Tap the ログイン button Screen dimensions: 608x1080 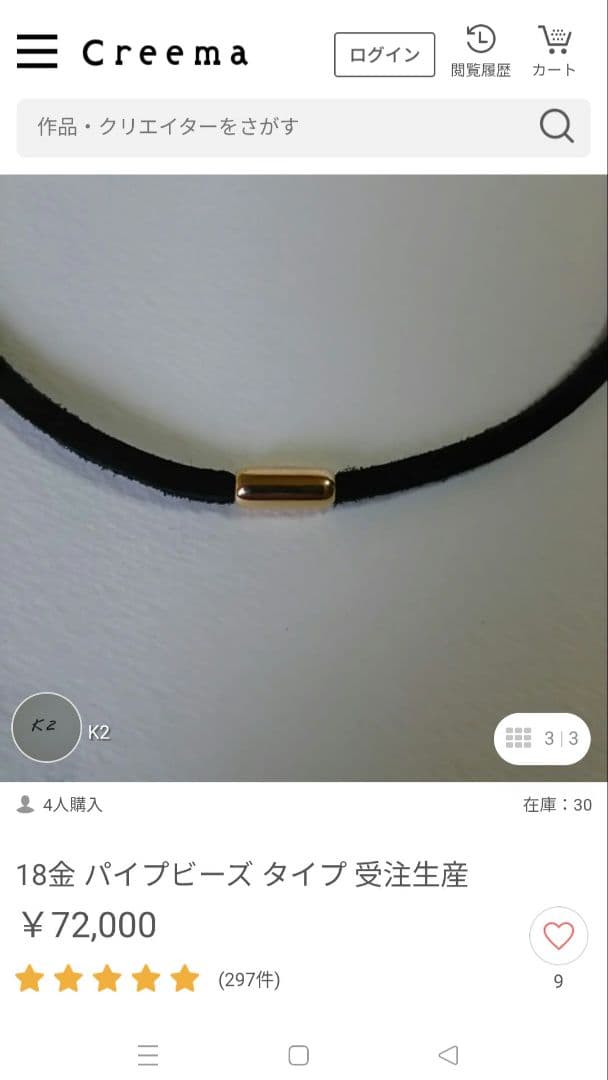(x=384, y=55)
